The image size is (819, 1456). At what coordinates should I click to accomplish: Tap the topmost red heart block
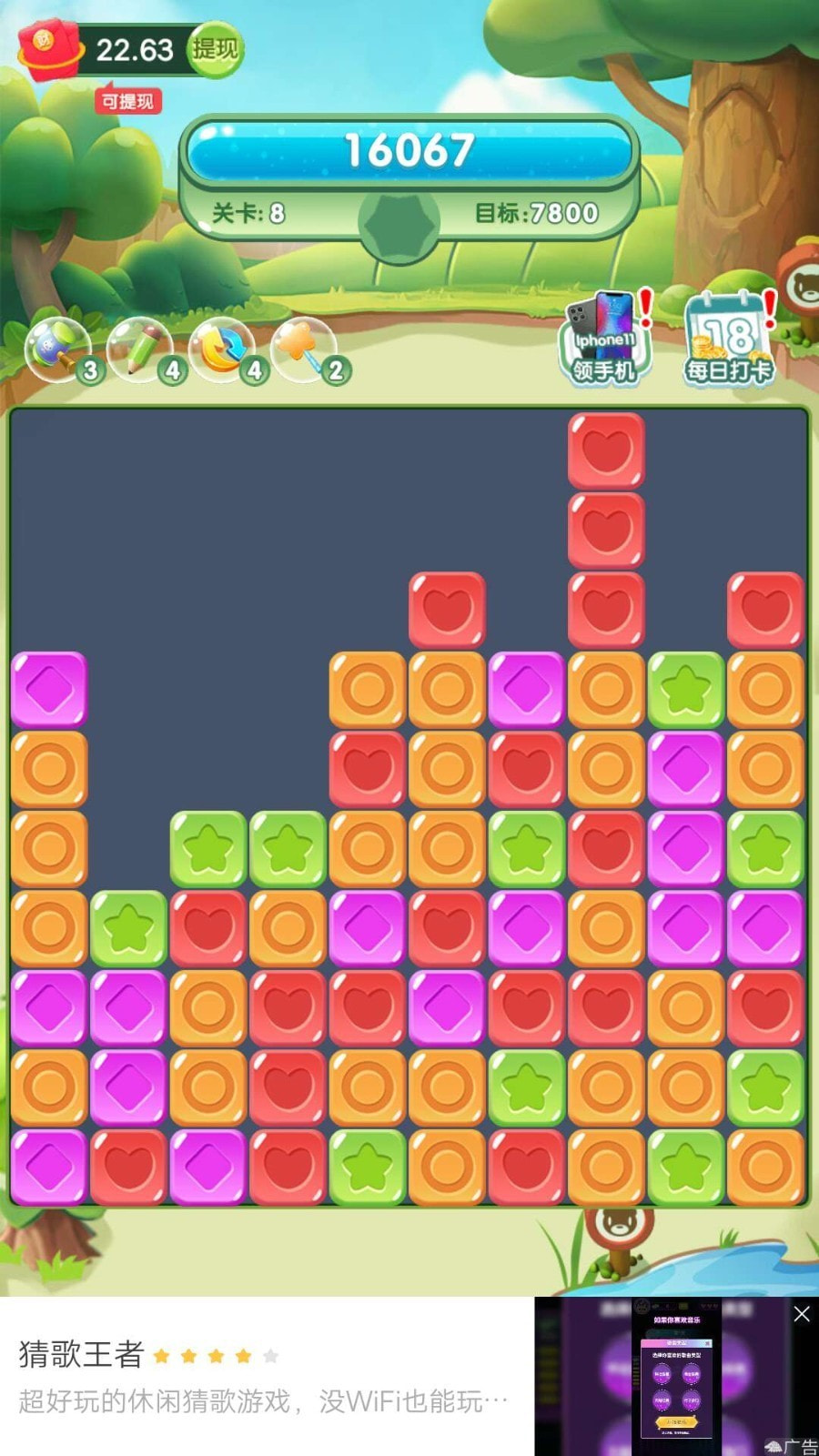pyautogui.click(x=606, y=450)
